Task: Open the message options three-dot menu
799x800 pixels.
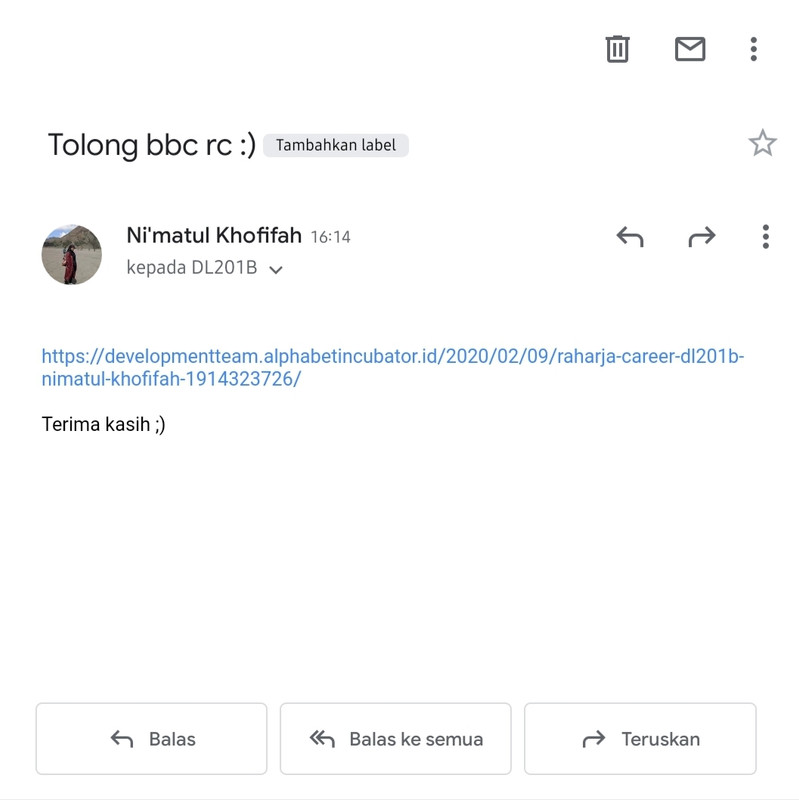Action: pos(765,237)
